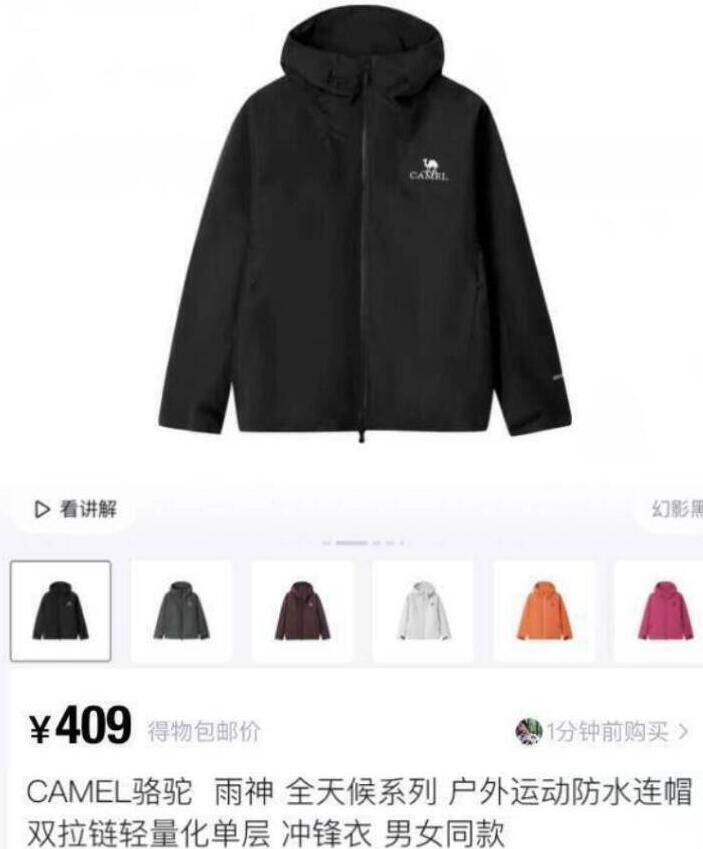This screenshot has width=703, height=849.
Task: Select the gray jacket color thumbnail
Action: (182, 611)
